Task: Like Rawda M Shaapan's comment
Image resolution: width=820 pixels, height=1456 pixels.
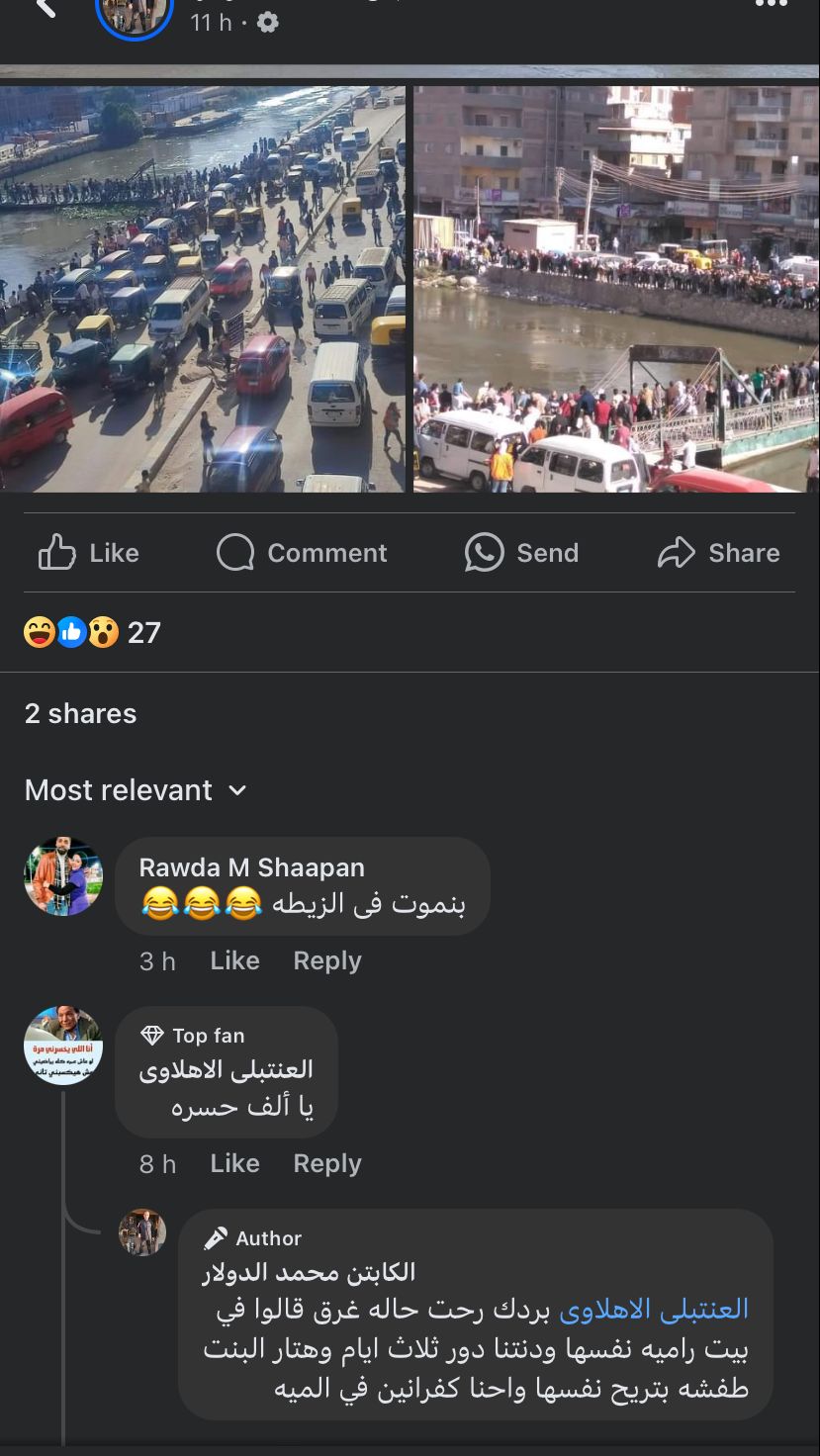Action: (234, 960)
